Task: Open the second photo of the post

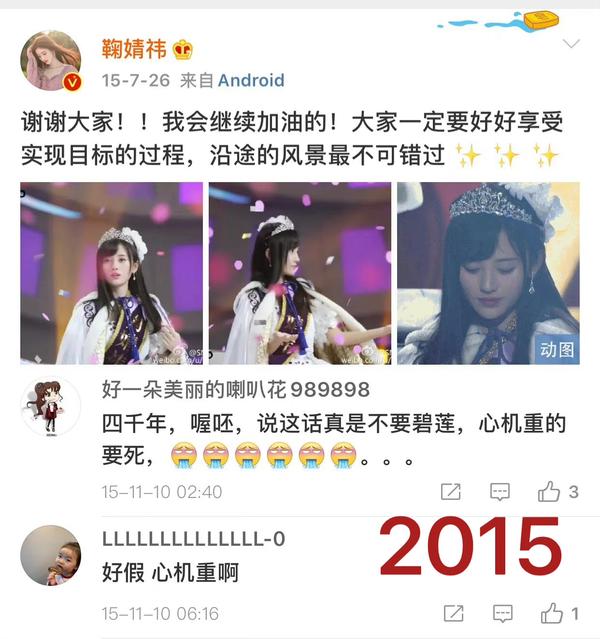Action: 298,273
